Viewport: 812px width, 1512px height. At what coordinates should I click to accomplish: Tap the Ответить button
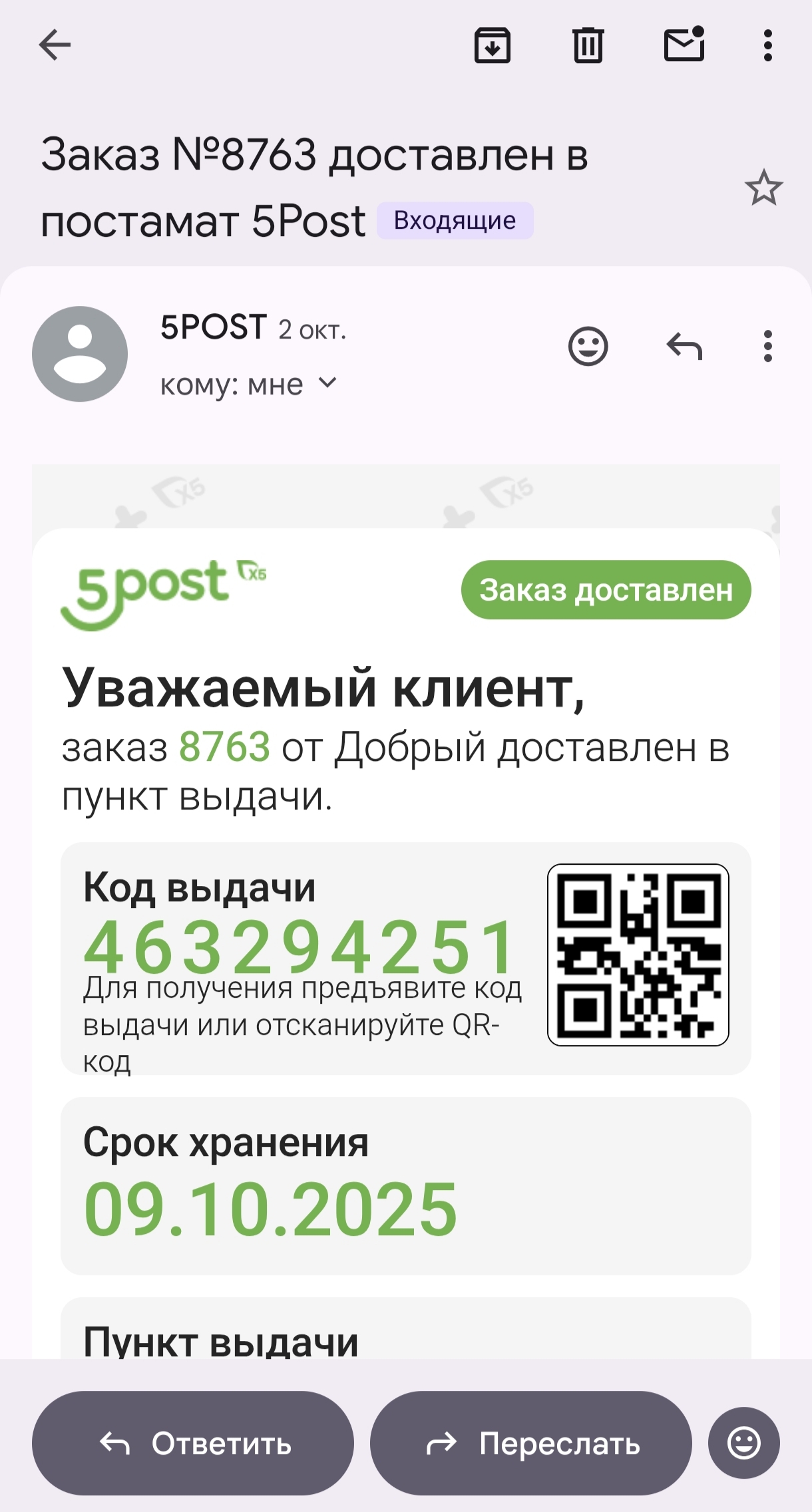coord(193,1443)
